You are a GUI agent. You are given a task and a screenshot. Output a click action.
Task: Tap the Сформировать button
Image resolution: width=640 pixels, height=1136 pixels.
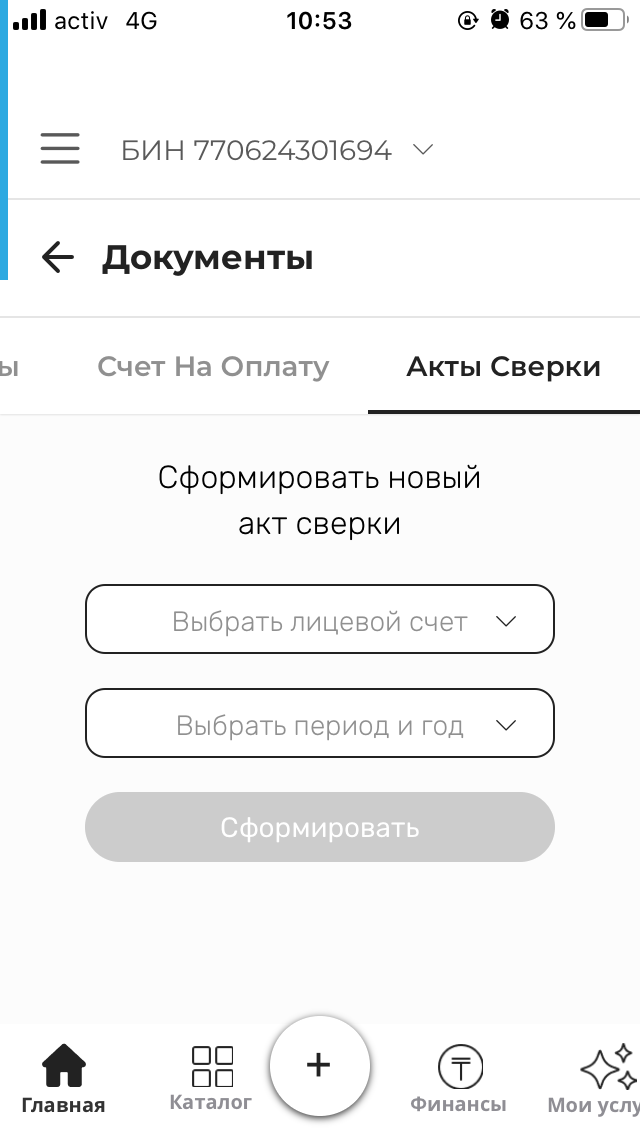pyautogui.click(x=320, y=828)
